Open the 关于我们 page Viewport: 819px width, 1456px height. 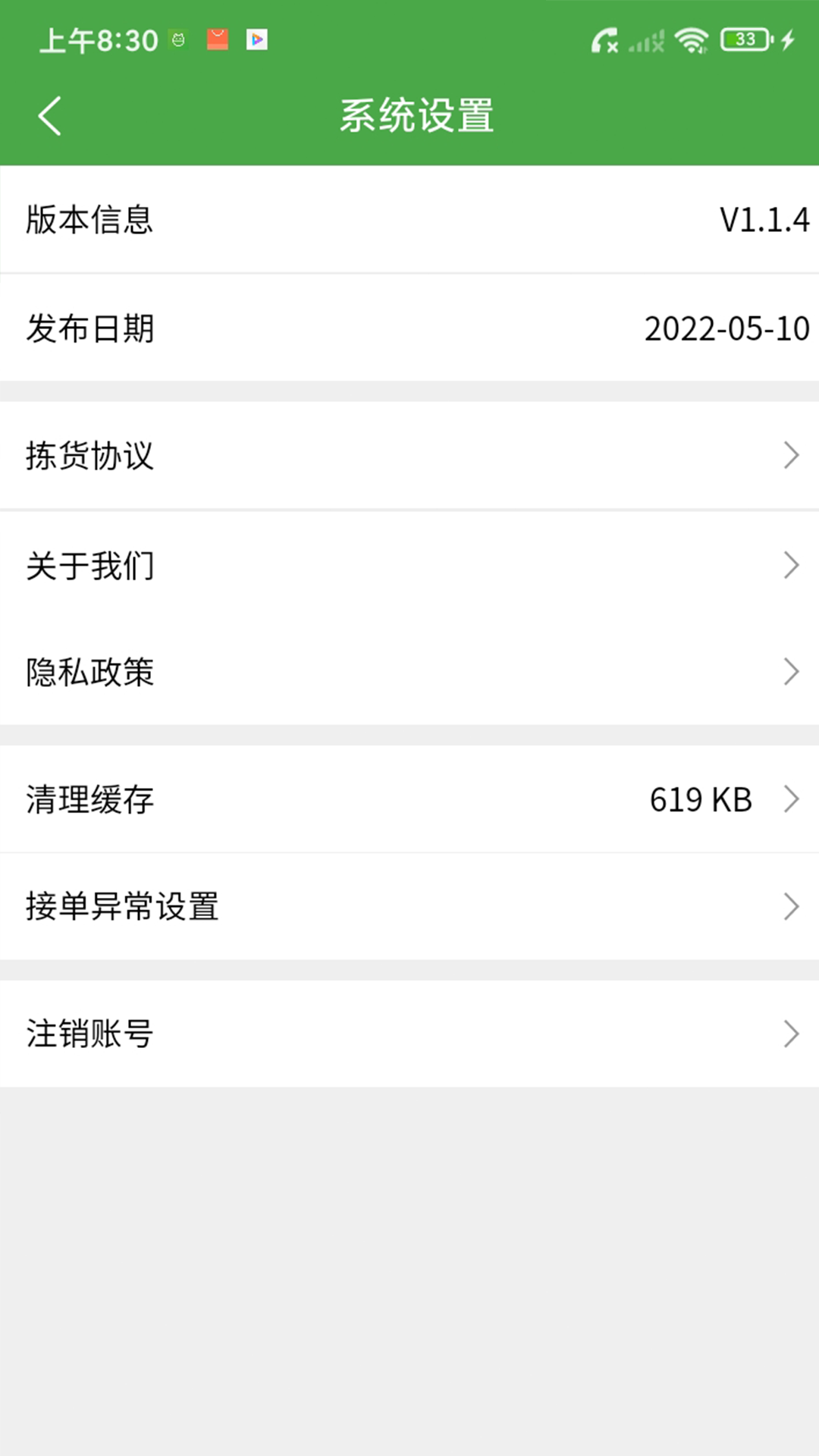pos(409,566)
